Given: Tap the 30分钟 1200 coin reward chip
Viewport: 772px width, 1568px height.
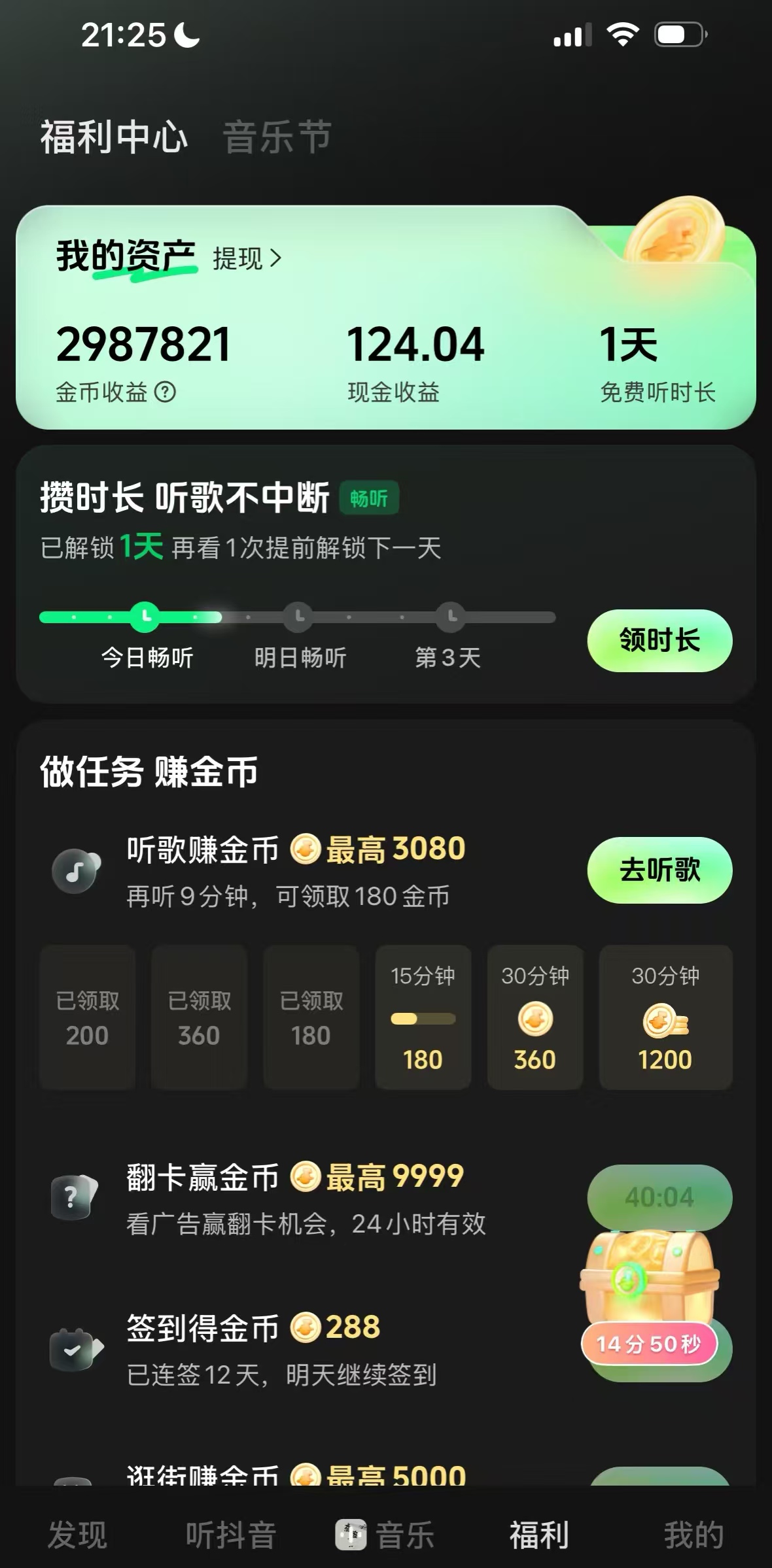Looking at the screenshot, I should [665, 1019].
